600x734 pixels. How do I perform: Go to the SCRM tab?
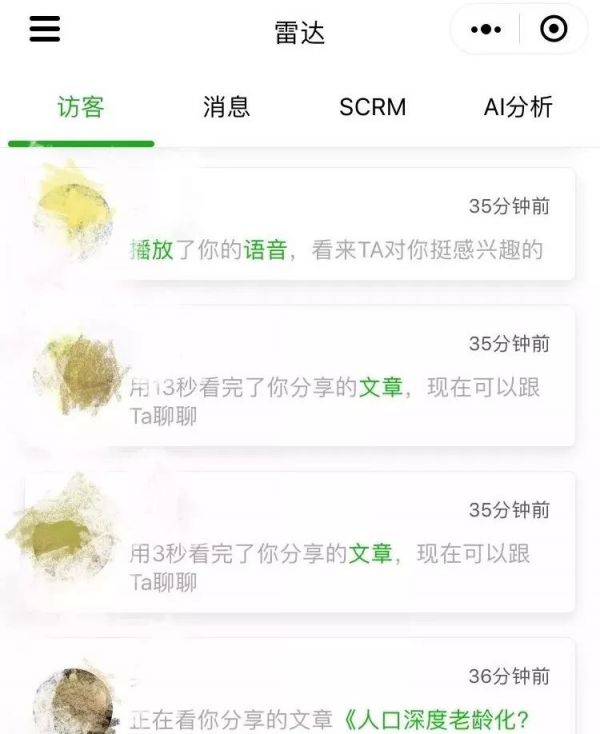point(372,107)
